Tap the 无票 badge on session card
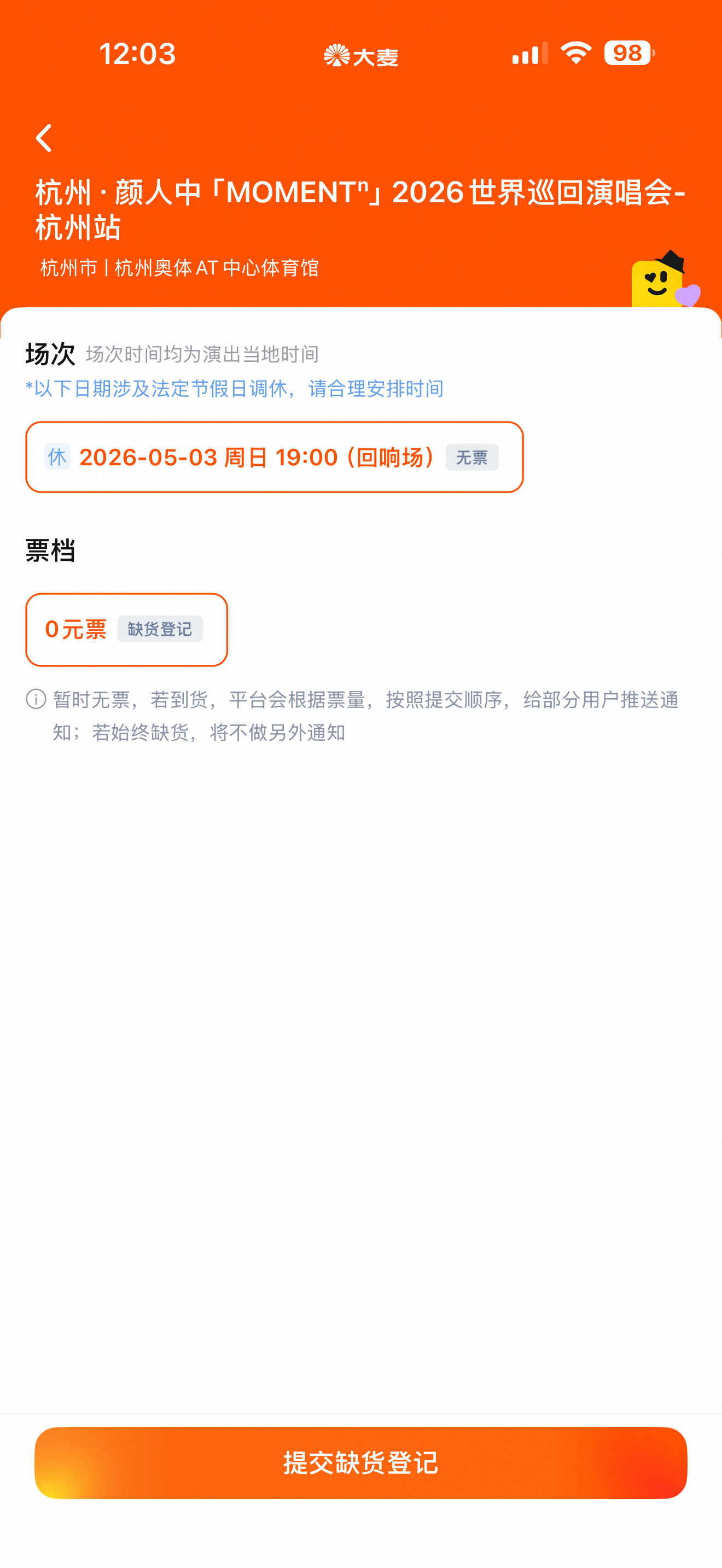Image resolution: width=722 pixels, height=1568 pixels. (x=473, y=457)
